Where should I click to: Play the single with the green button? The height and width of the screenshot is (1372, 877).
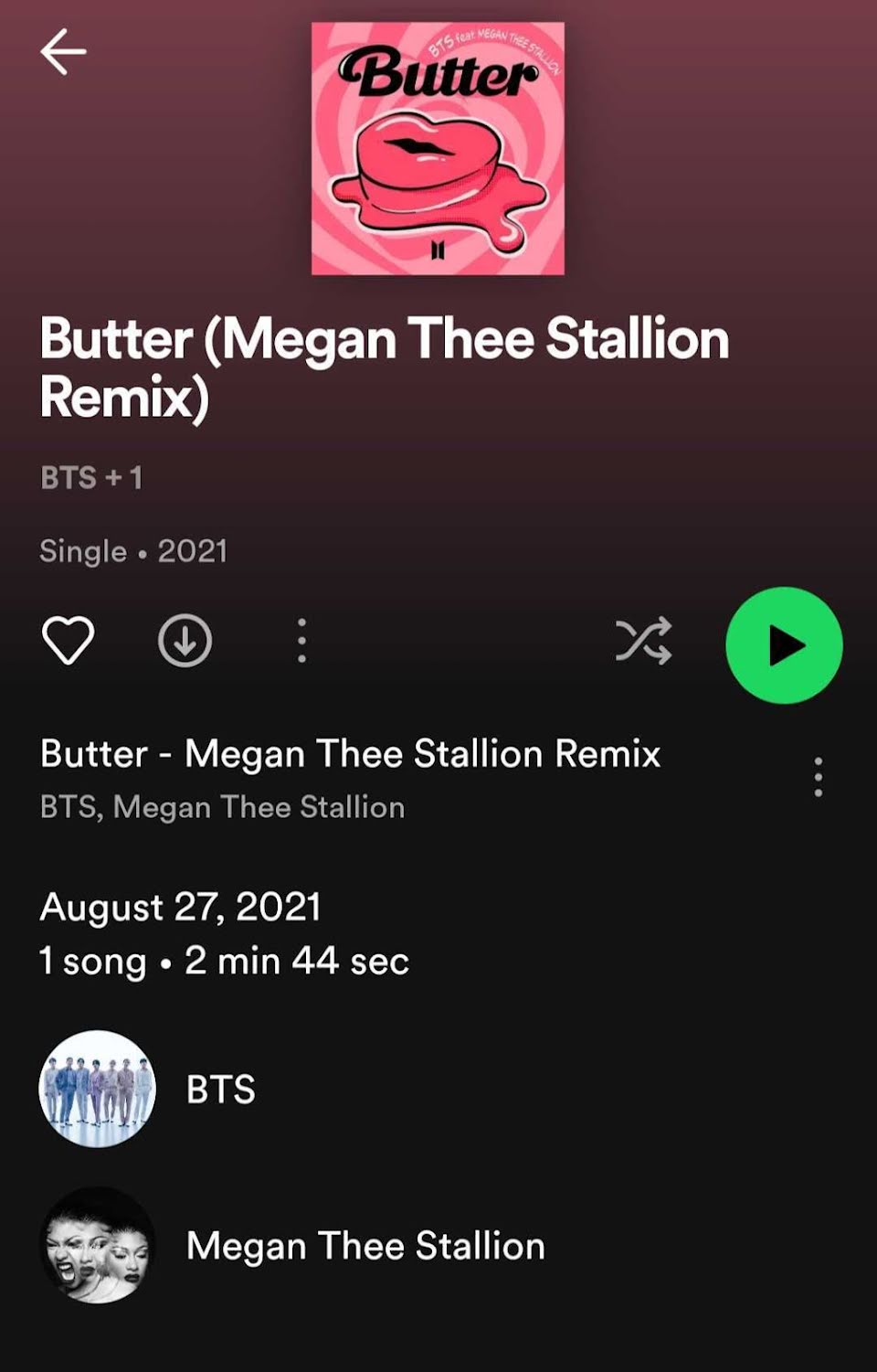784,645
